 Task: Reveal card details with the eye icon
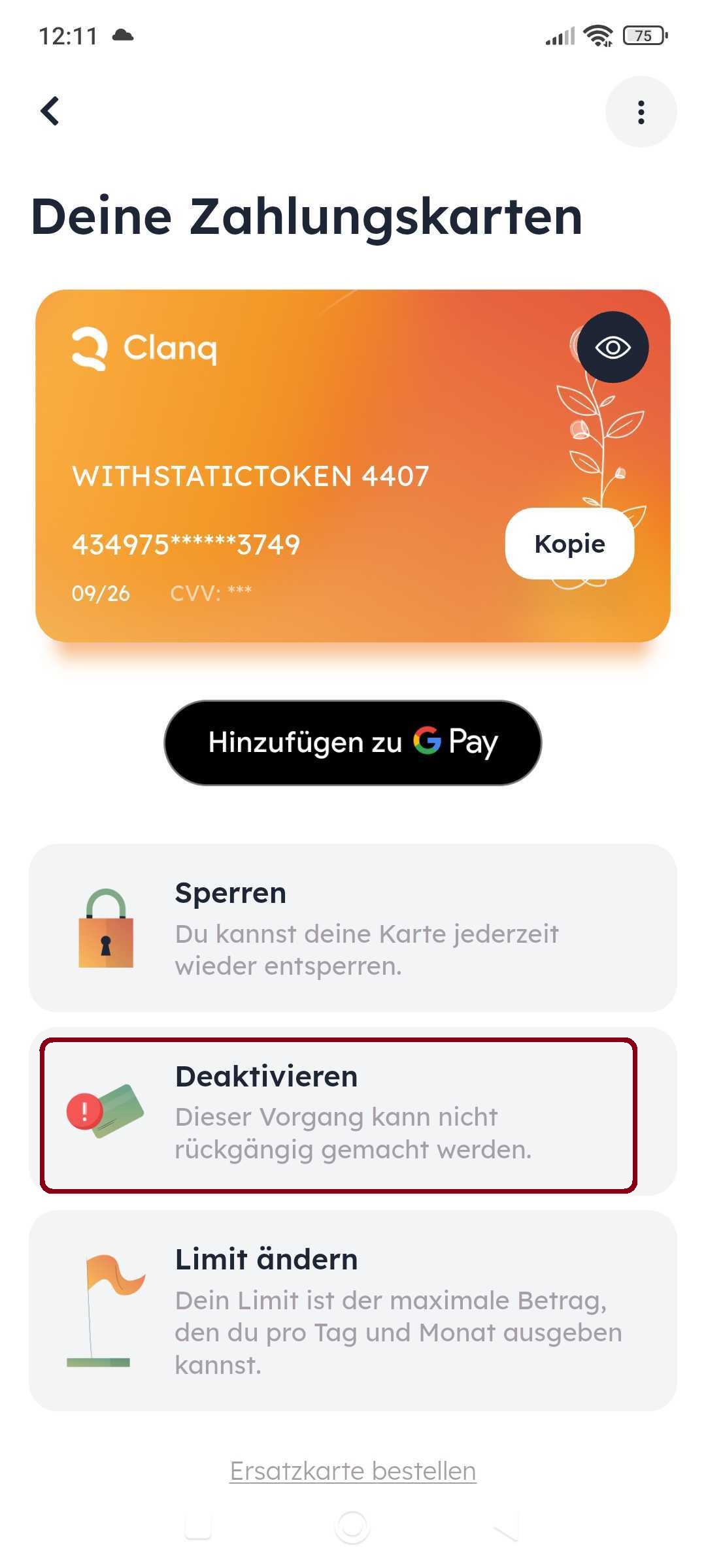click(613, 348)
